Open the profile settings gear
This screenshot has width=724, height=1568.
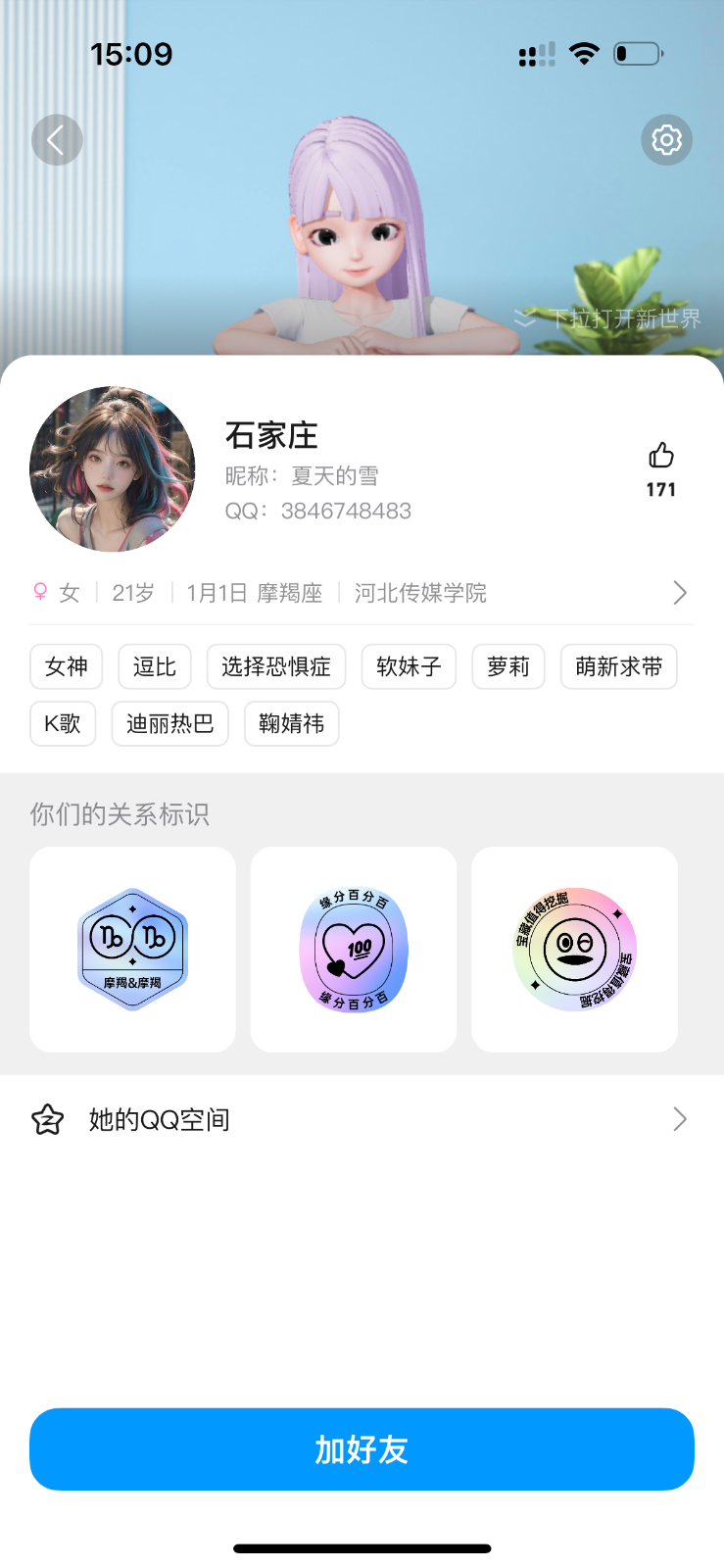[666, 140]
